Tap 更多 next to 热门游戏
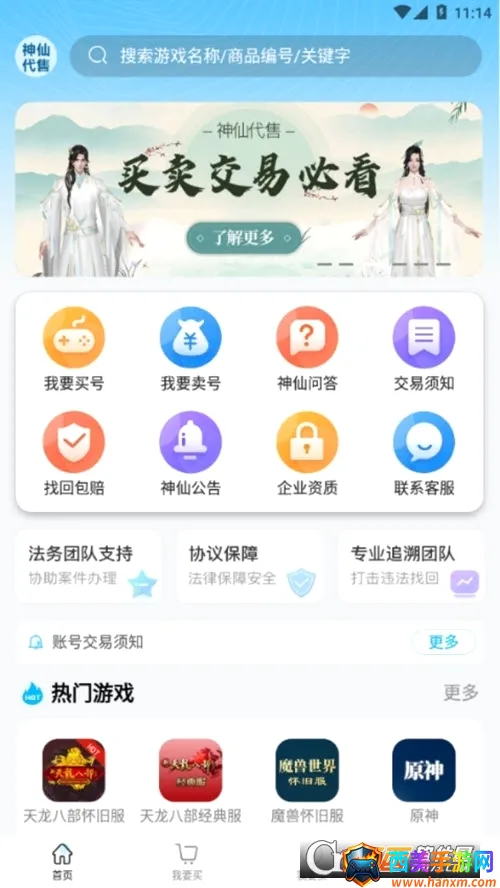500x888 pixels. click(x=461, y=692)
